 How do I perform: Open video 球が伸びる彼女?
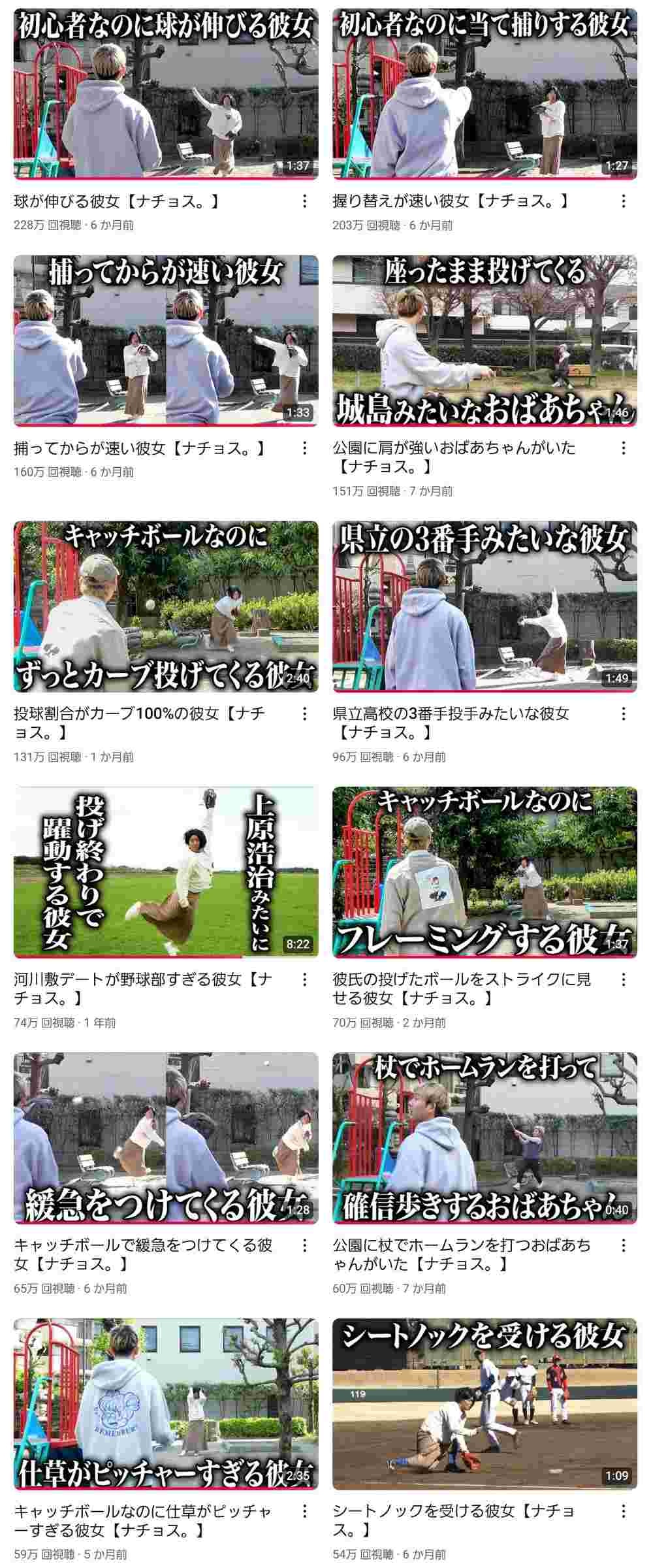point(166,93)
